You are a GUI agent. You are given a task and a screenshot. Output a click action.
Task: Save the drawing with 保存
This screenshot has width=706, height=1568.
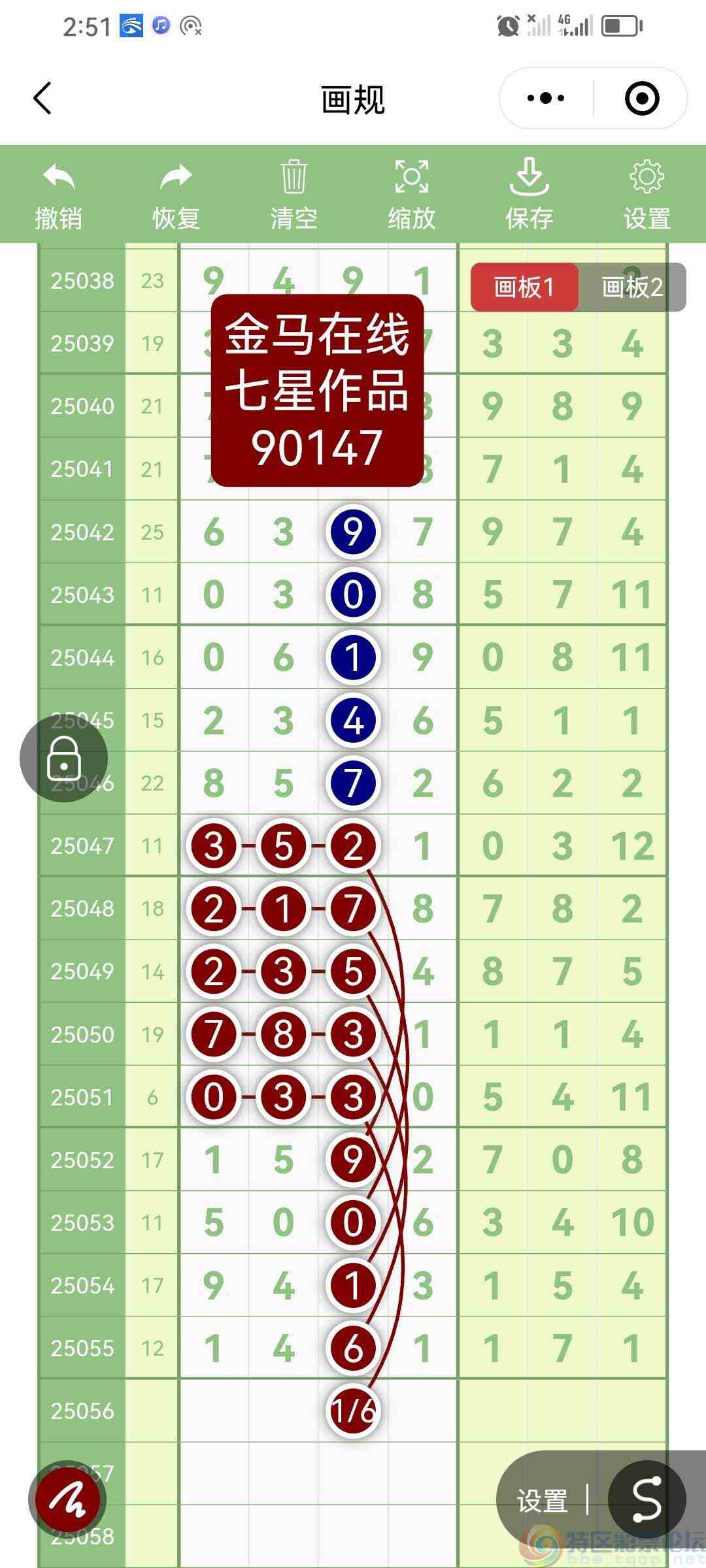click(x=529, y=195)
